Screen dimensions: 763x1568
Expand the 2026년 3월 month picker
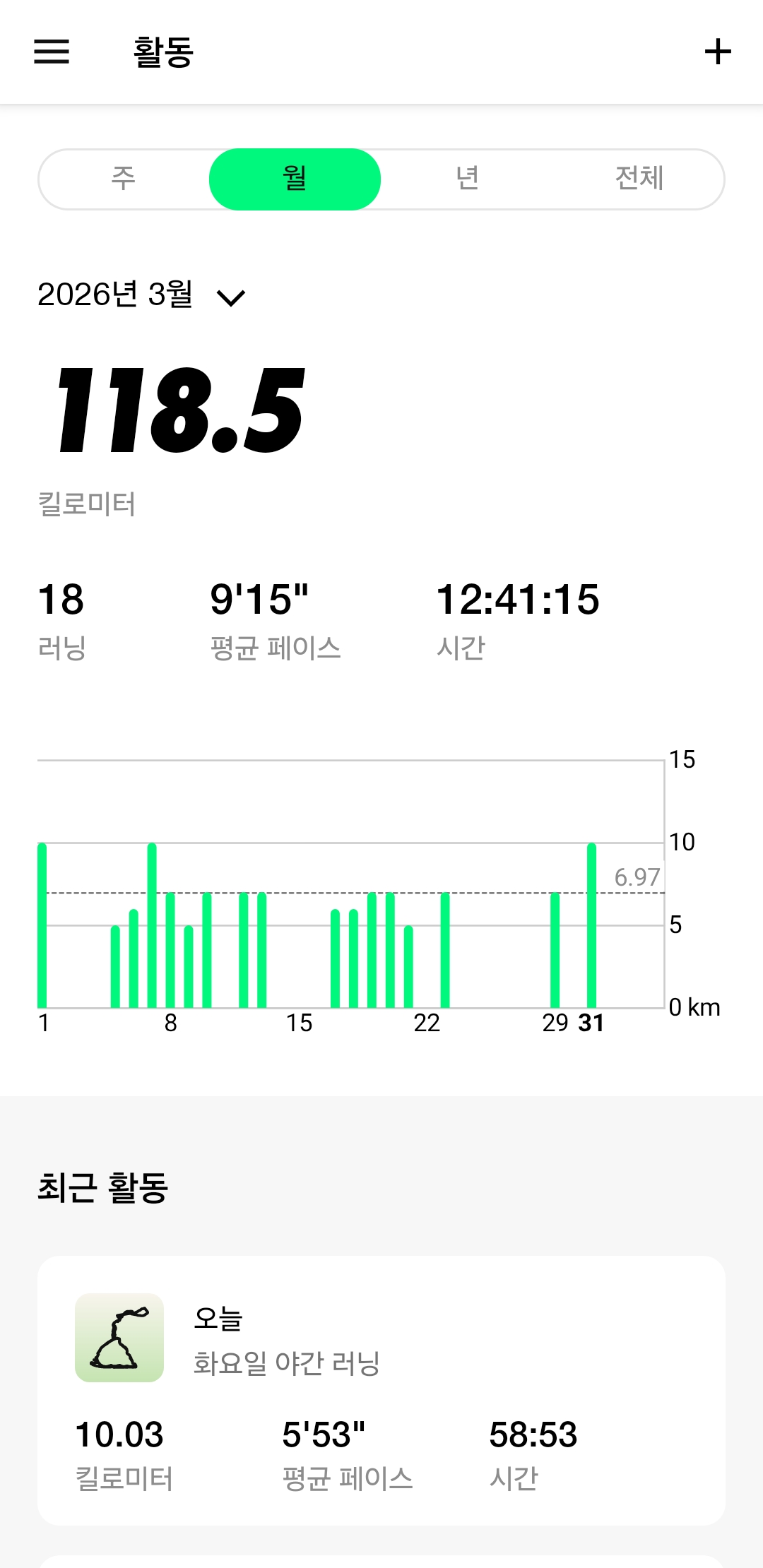pos(141,295)
